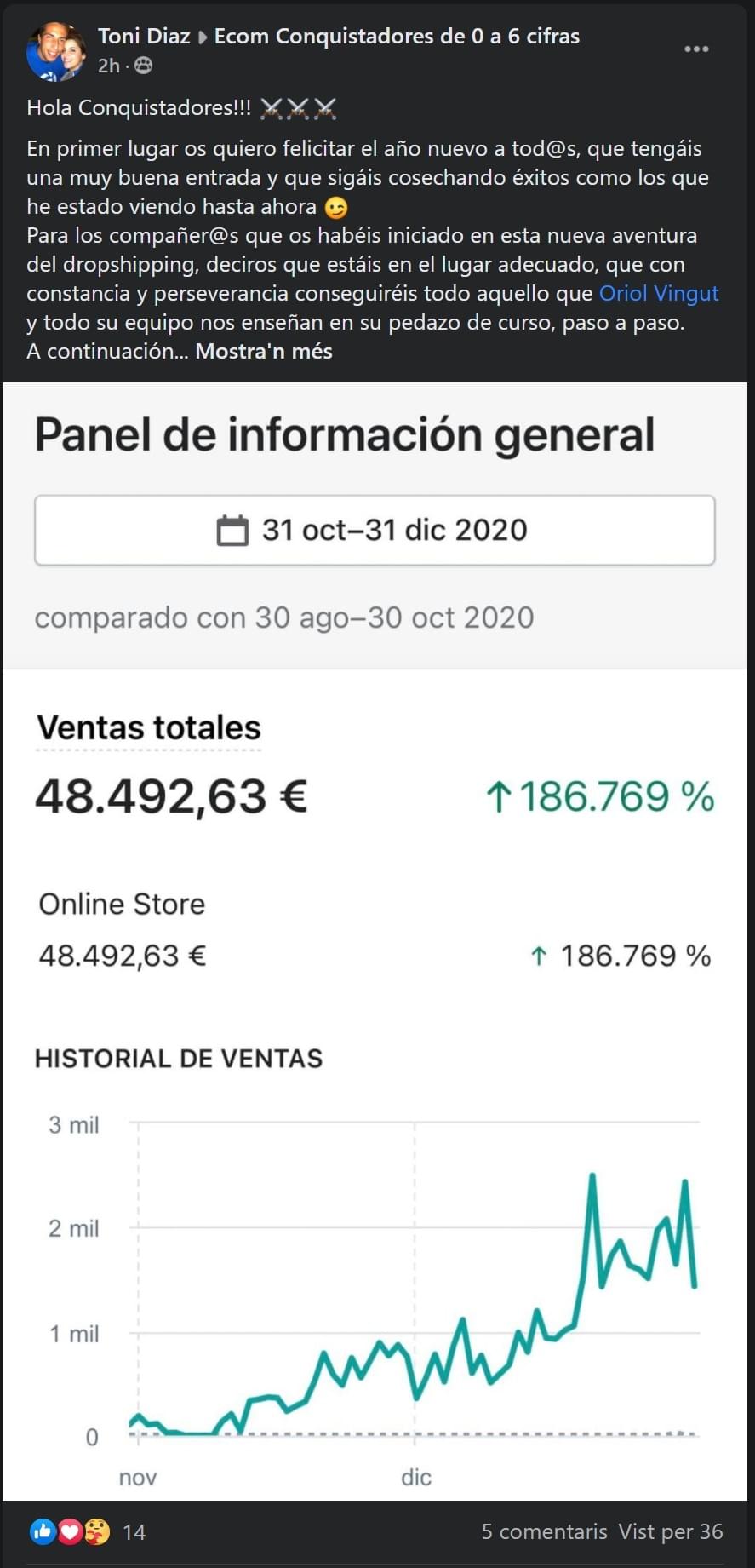Open the post's three-dot options menu
Viewport: 755px width, 1568px height.
pos(696,49)
